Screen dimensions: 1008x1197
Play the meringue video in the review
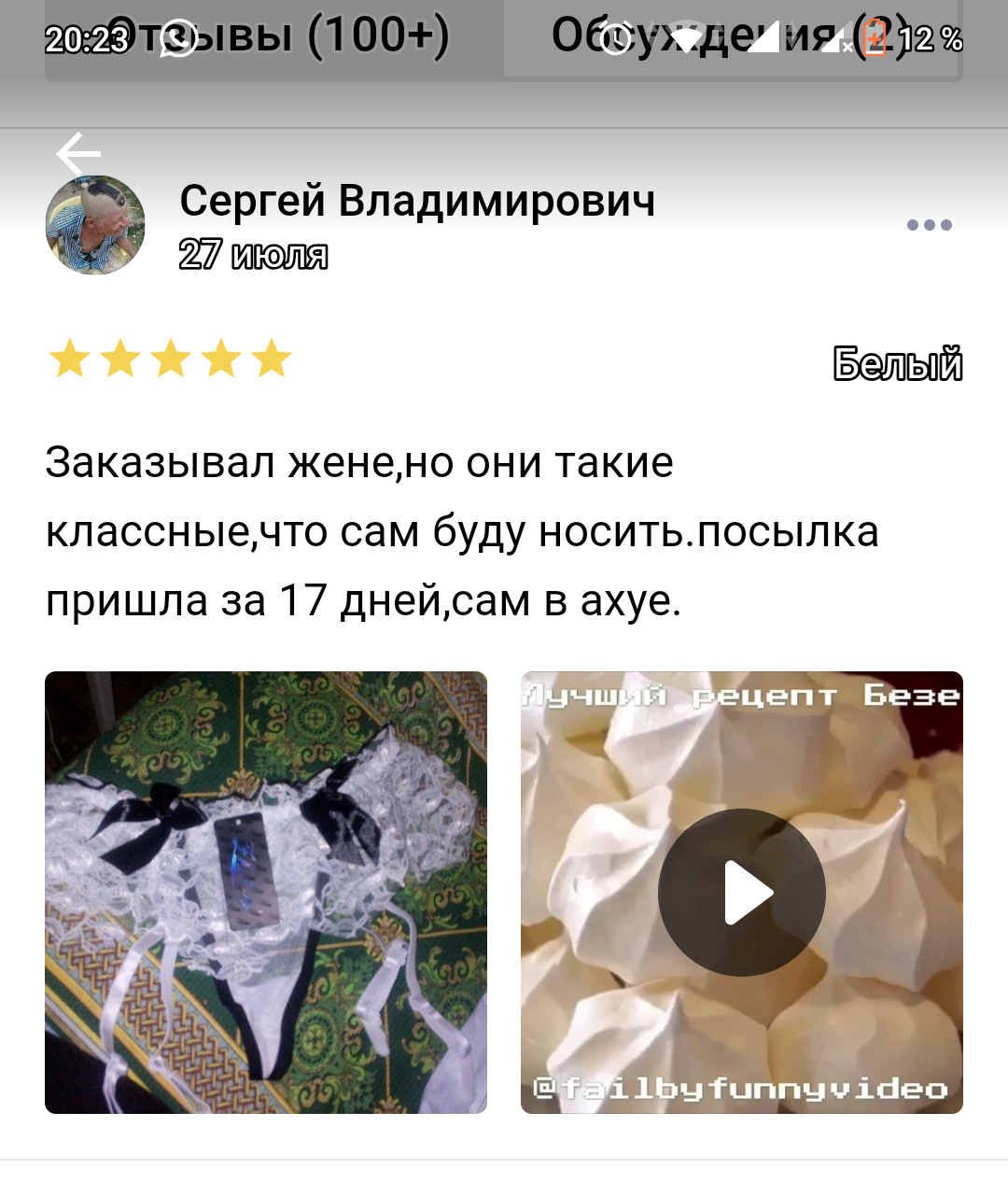click(741, 892)
